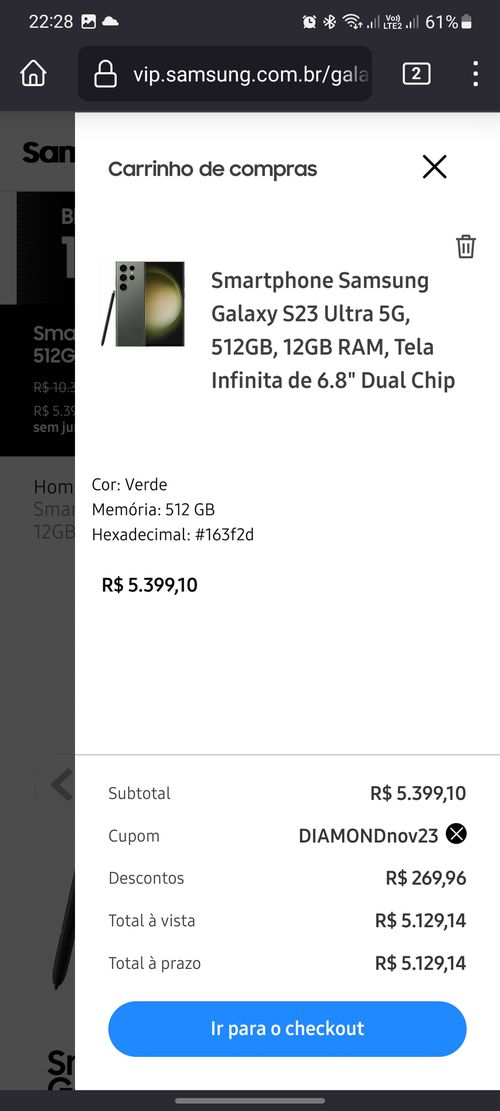The width and height of the screenshot is (500, 1111).
Task: Tap Ir para o checkout
Action: coord(287,1028)
